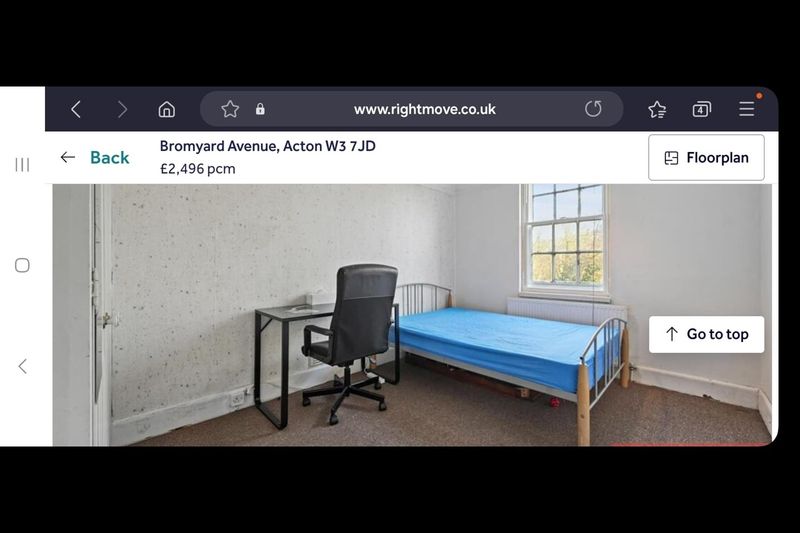The image size is (800, 533).
Task: Return to the listing with Back
Action: click(95, 157)
